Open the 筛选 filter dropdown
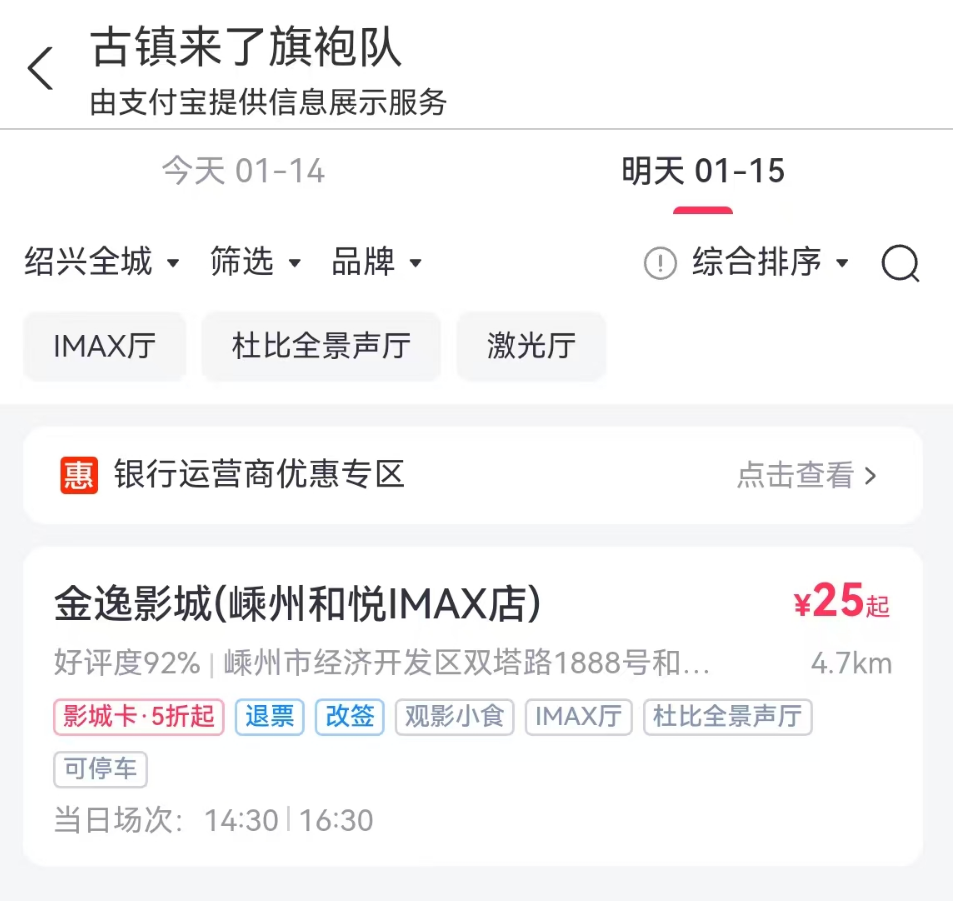This screenshot has width=961, height=901. pos(255,263)
